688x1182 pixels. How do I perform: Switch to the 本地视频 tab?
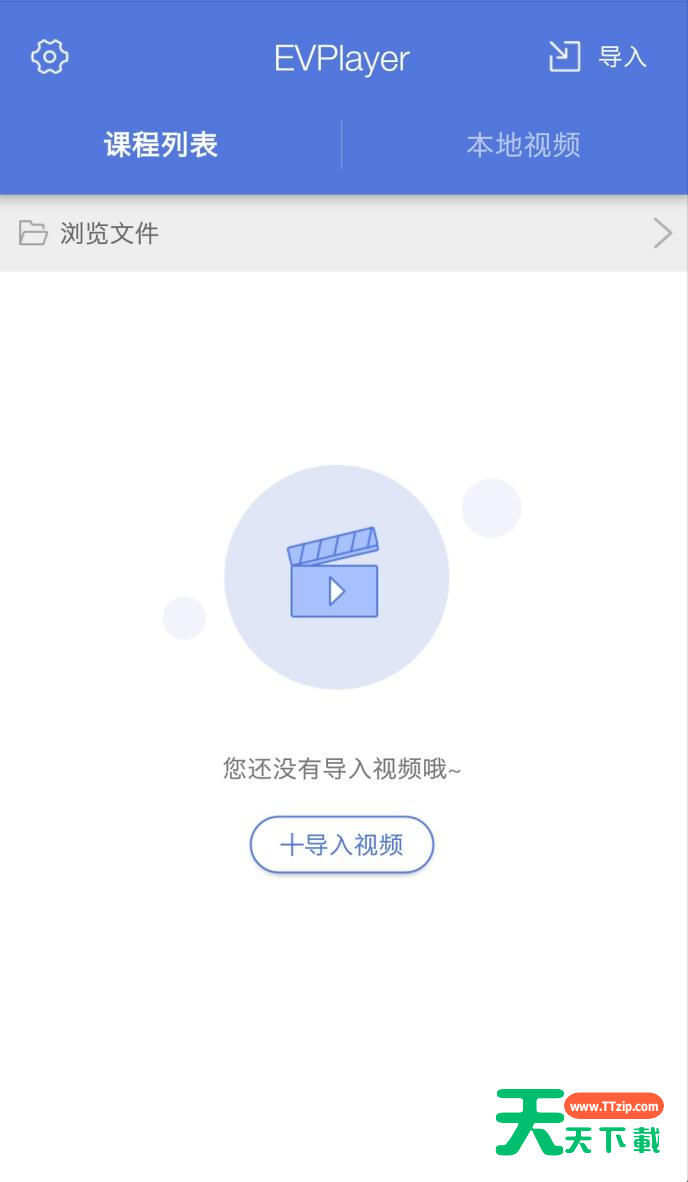[x=523, y=145]
